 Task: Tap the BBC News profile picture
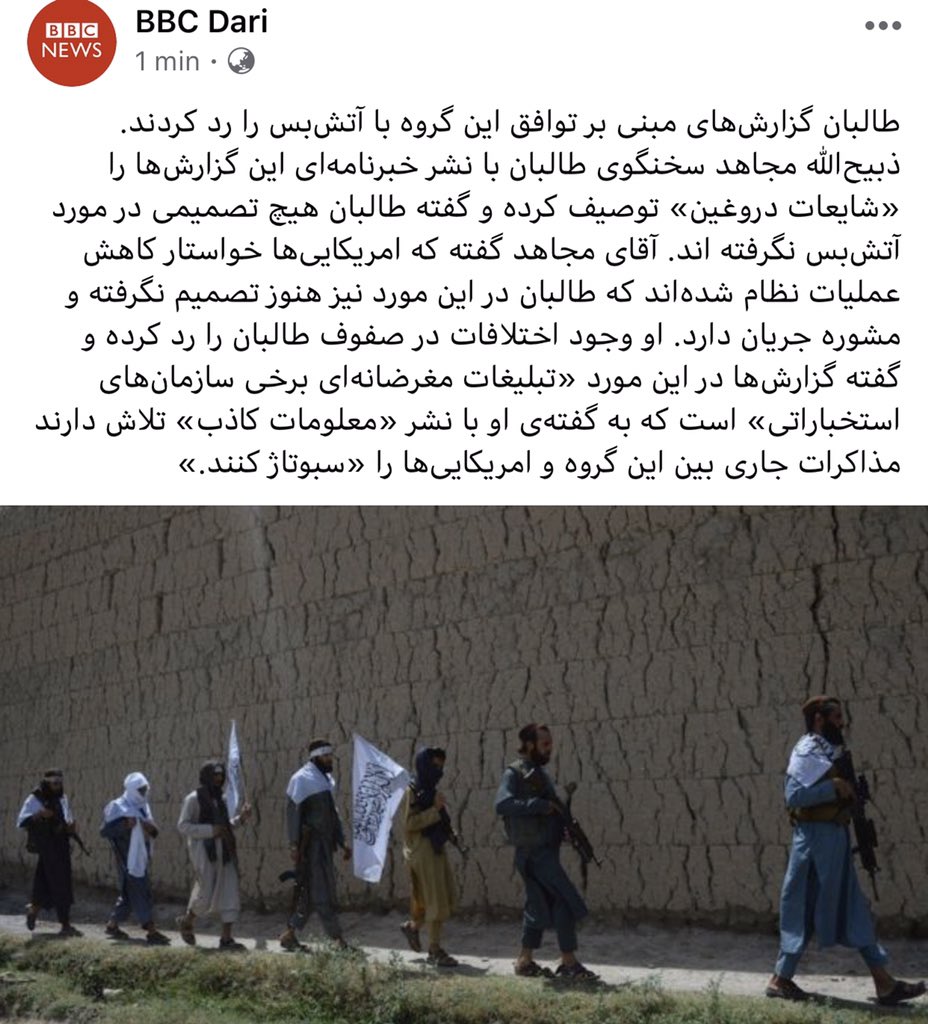point(71,43)
